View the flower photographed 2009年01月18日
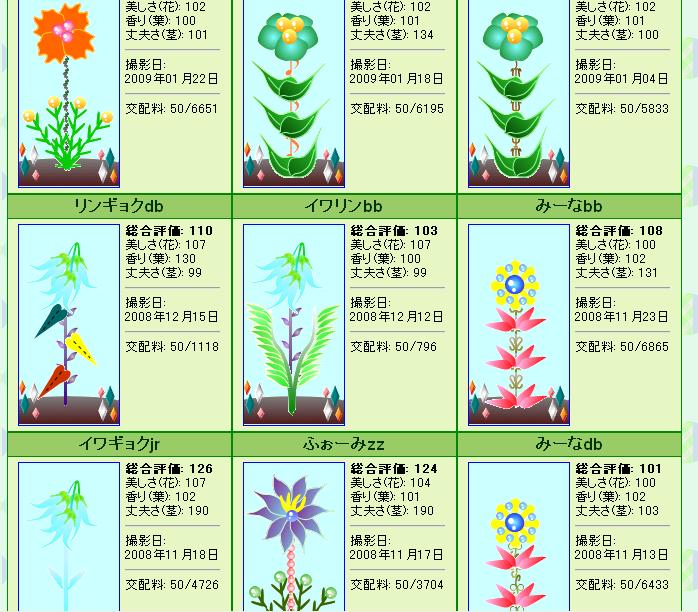698x612 pixels. 293,93
